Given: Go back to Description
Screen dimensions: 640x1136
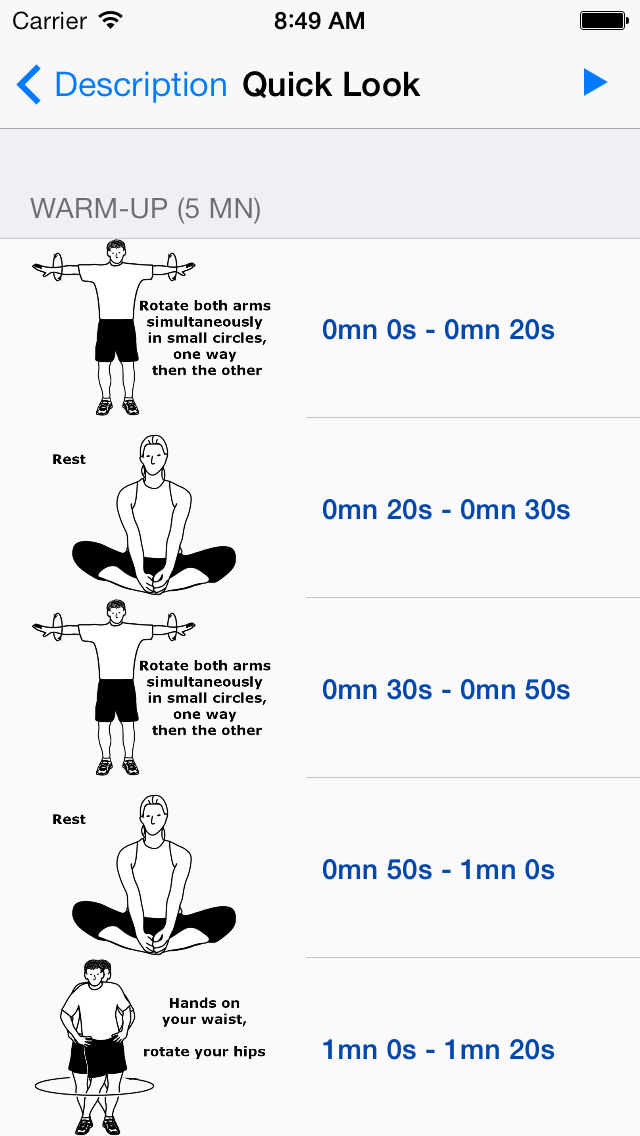Looking at the screenshot, I should pos(122,84).
